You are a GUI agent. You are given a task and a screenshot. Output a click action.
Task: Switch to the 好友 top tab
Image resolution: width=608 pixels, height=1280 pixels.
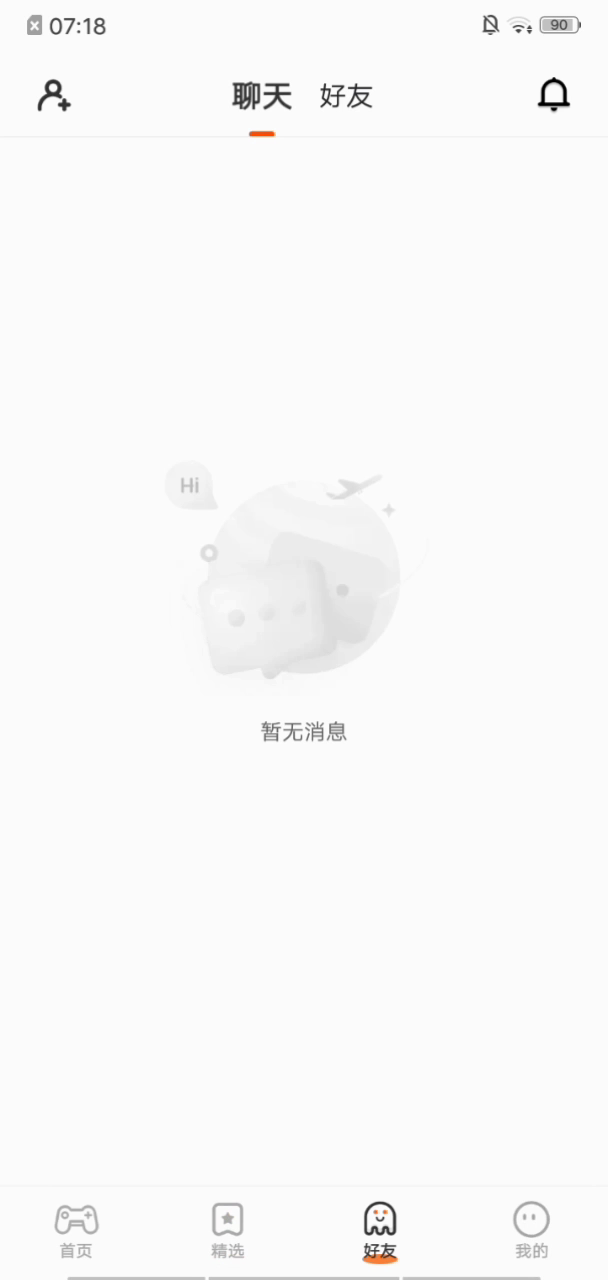click(346, 97)
